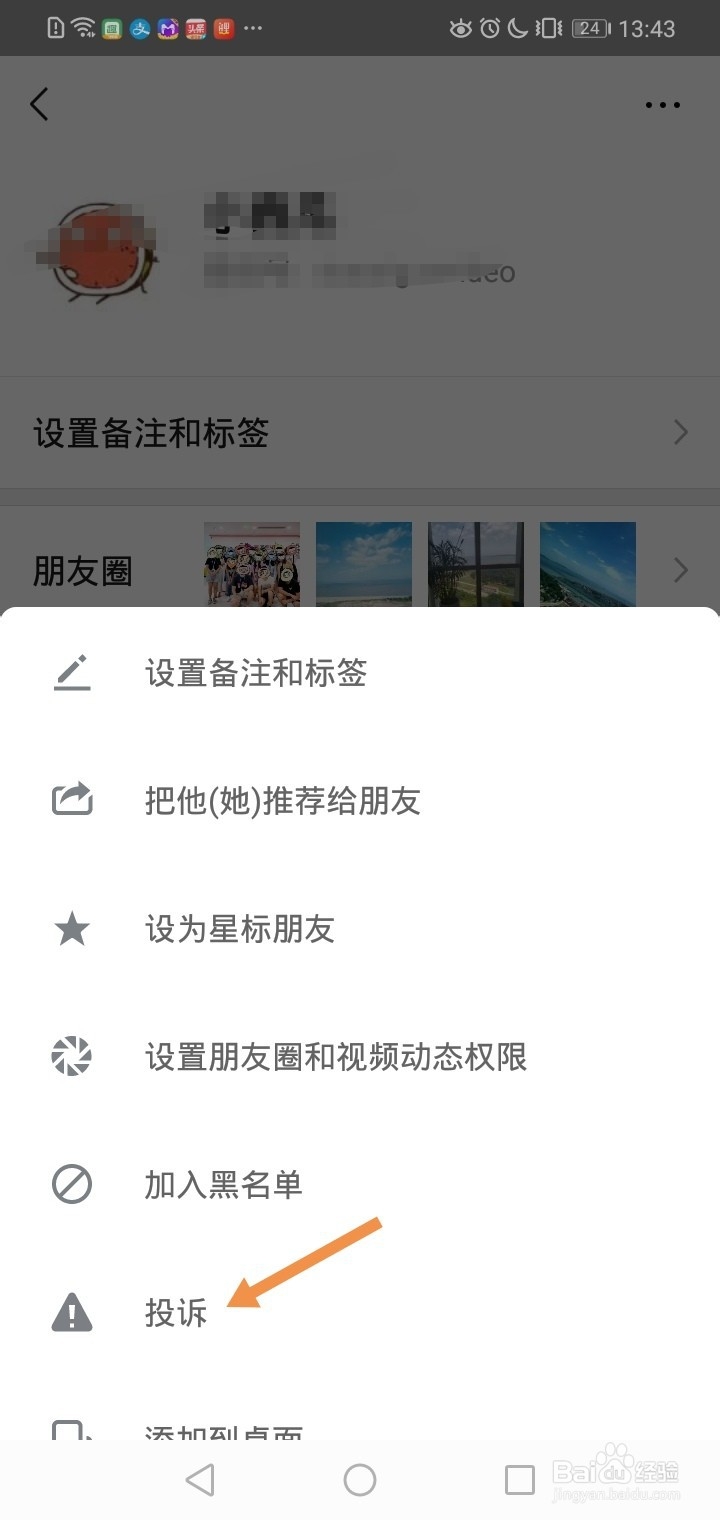Tap the alarm clock status bar icon
Viewport: 720px width, 1520px height.
coord(491,28)
